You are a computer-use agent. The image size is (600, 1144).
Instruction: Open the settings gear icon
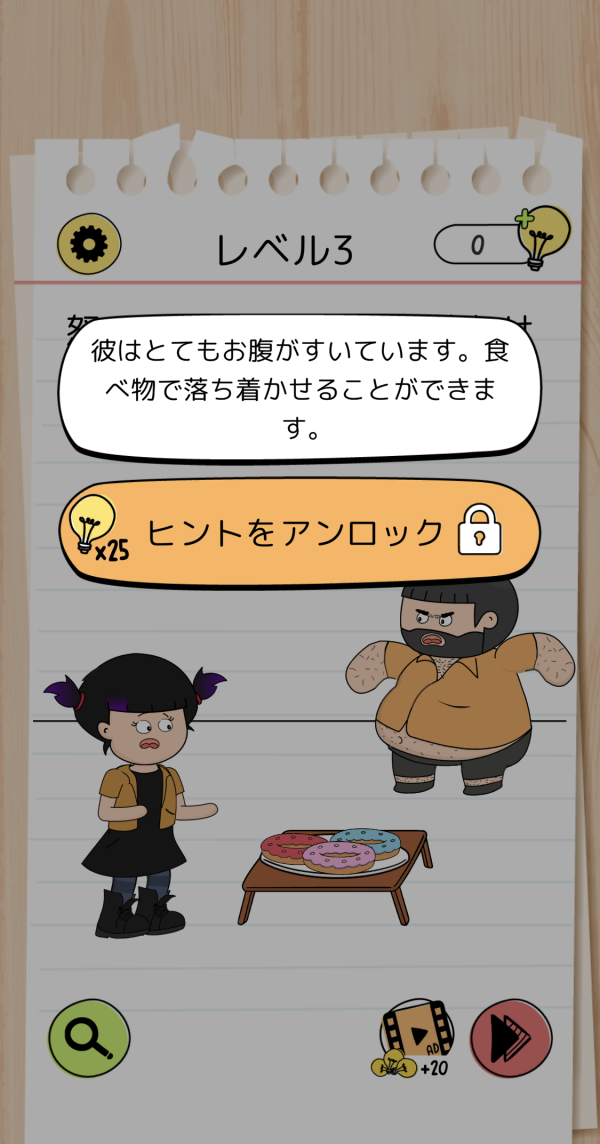coord(89,243)
